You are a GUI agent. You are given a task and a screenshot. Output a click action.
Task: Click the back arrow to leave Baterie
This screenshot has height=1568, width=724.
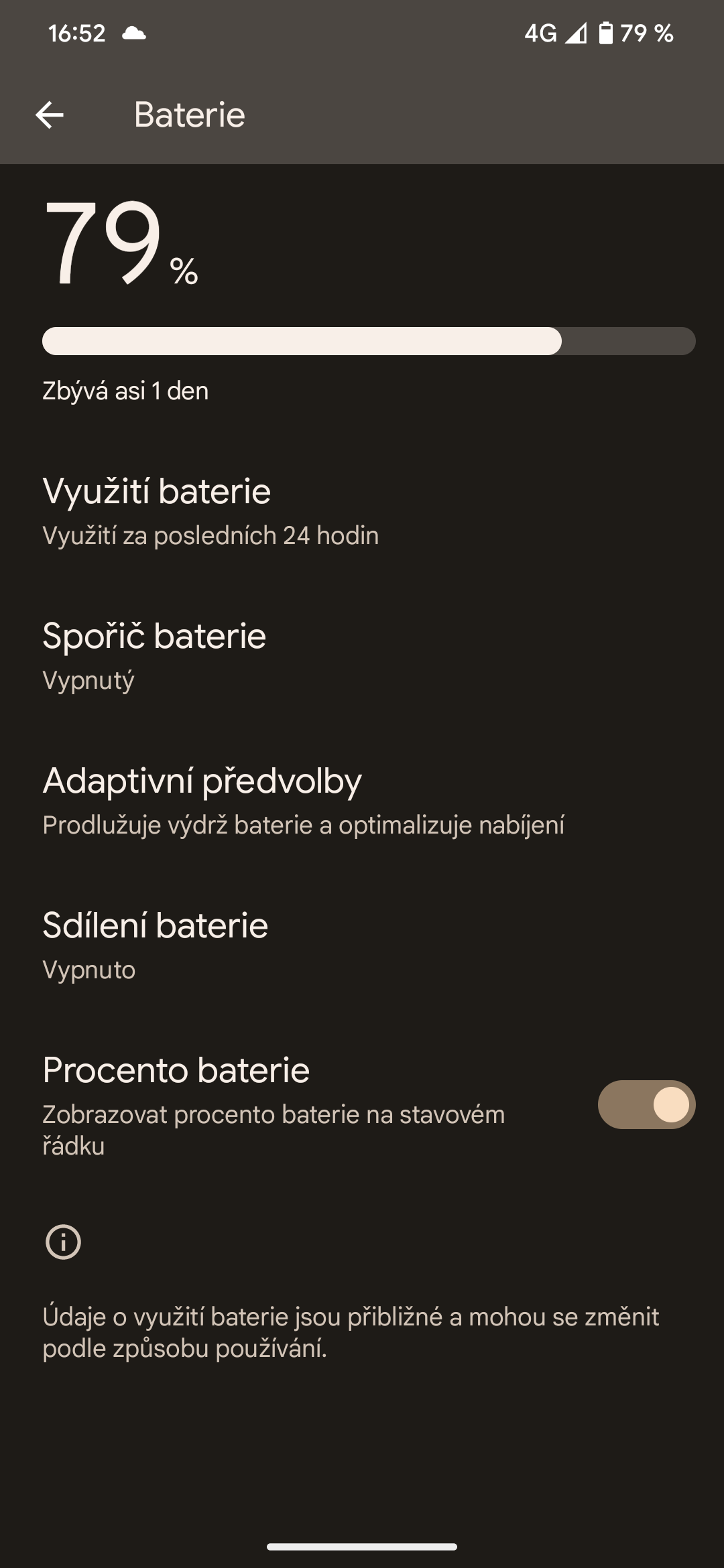pos(49,114)
